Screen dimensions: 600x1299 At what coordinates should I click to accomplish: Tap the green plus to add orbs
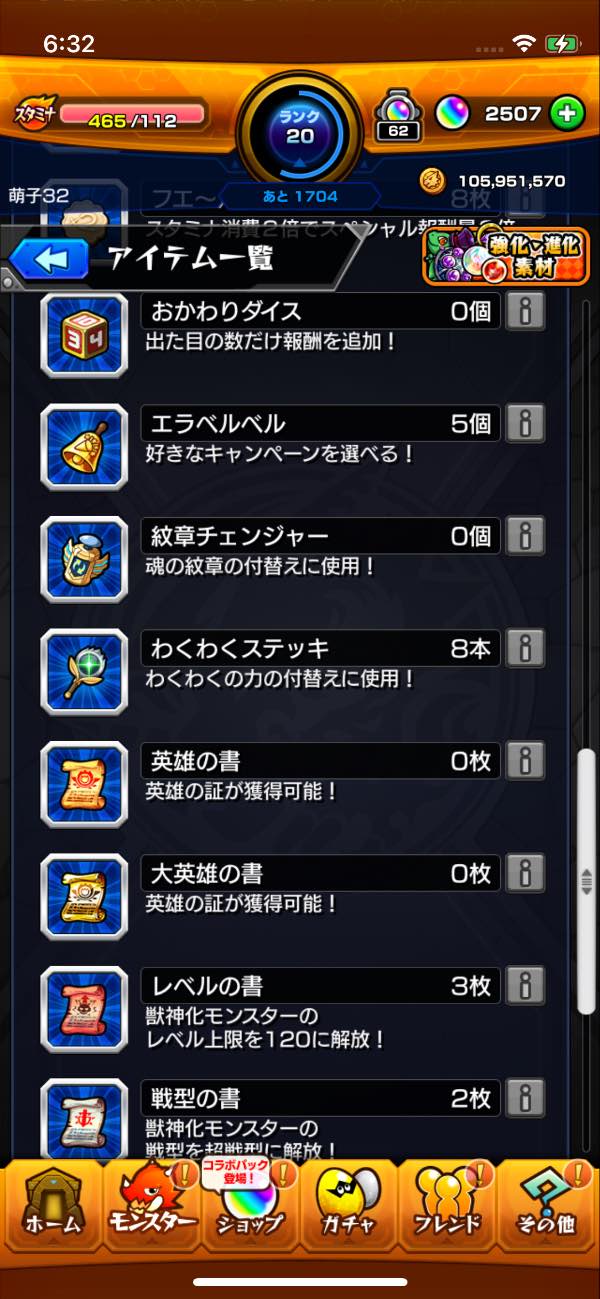point(566,114)
